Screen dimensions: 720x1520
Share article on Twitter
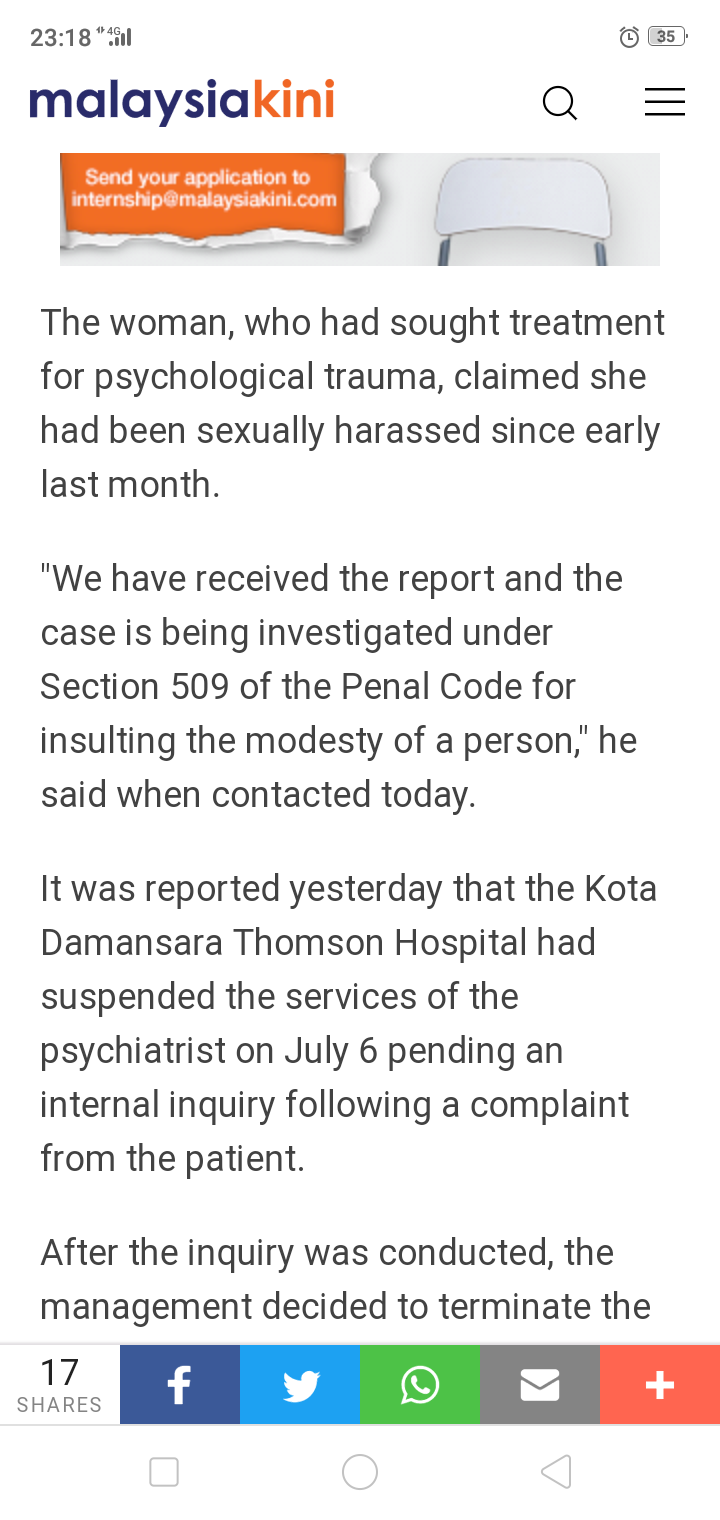pyautogui.click(x=300, y=1385)
